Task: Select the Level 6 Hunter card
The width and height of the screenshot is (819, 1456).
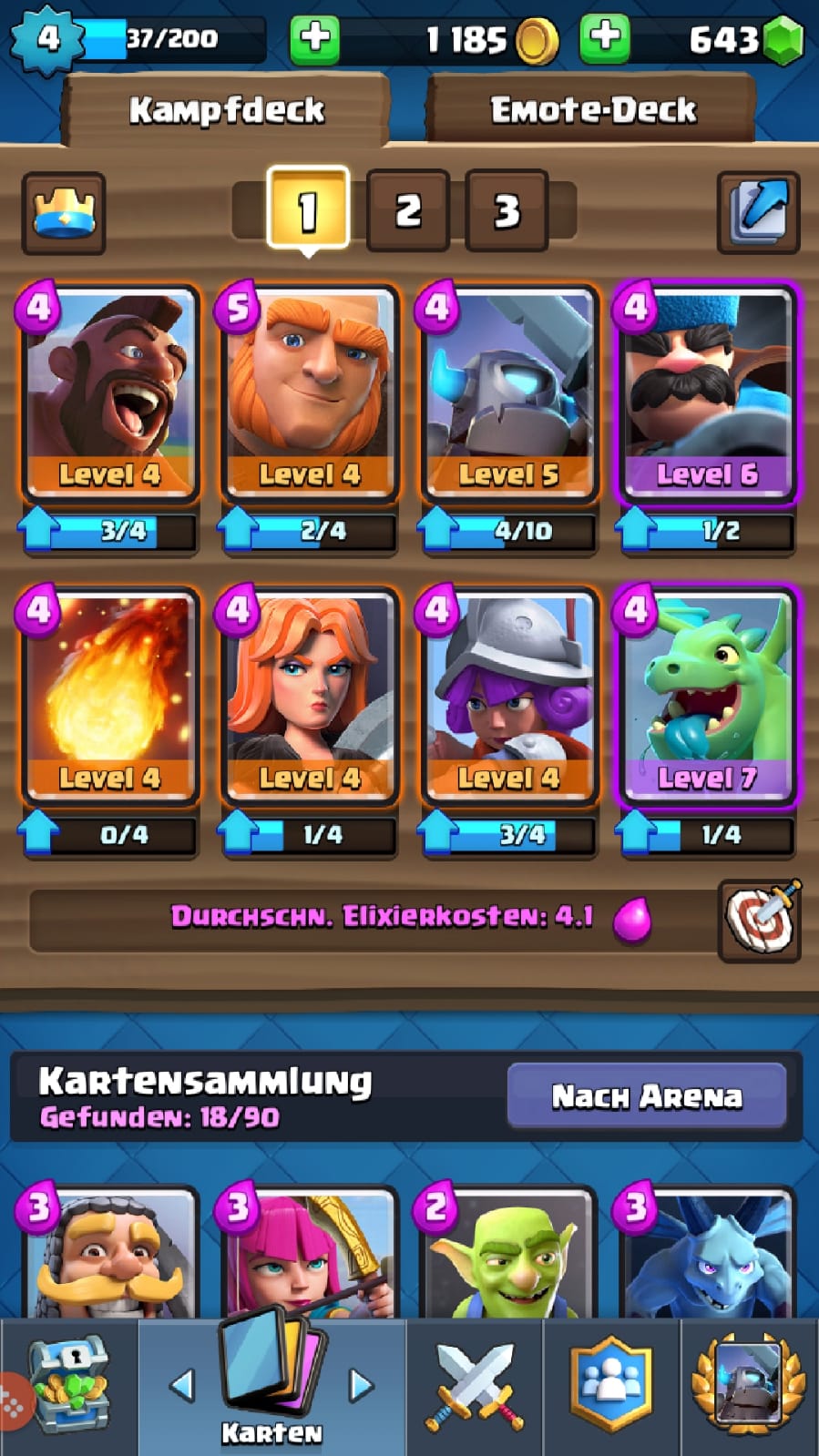Action: 707,393
